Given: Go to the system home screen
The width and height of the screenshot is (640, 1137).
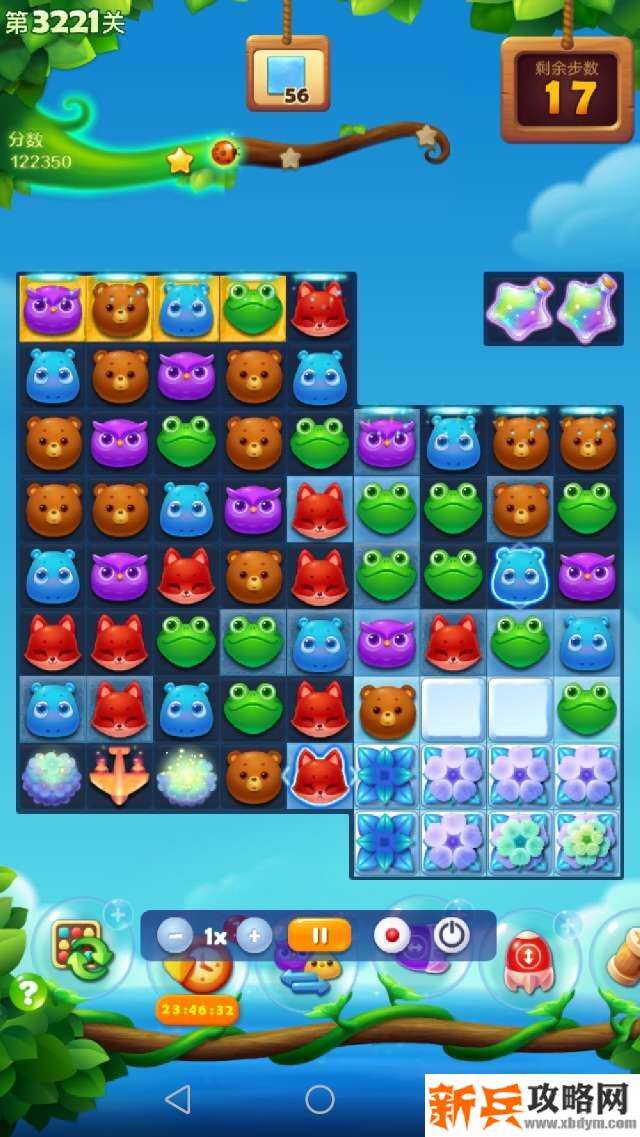Looking at the screenshot, I should tap(320, 1099).
